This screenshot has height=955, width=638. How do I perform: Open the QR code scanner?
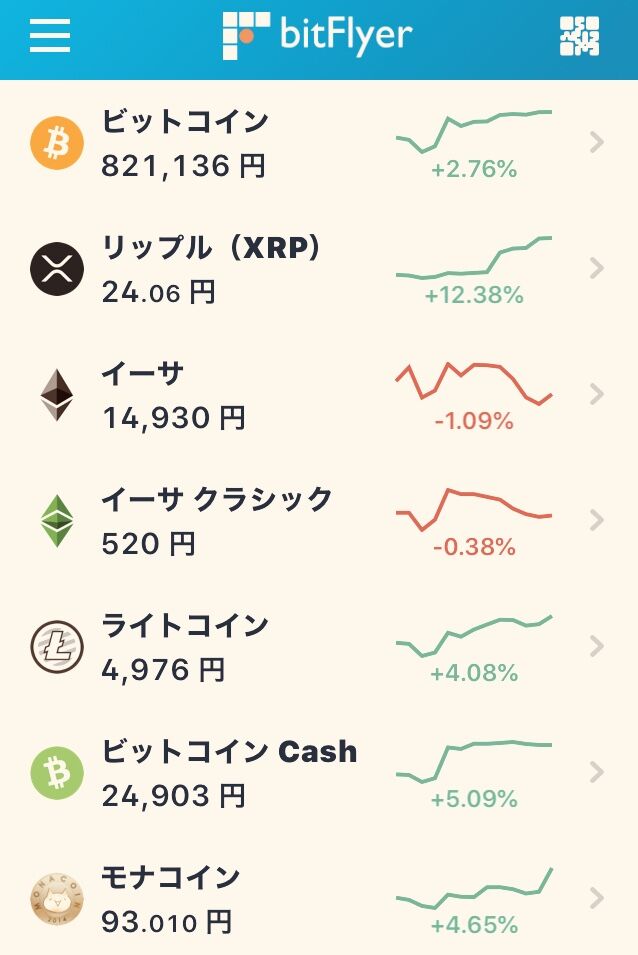click(x=580, y=37)
